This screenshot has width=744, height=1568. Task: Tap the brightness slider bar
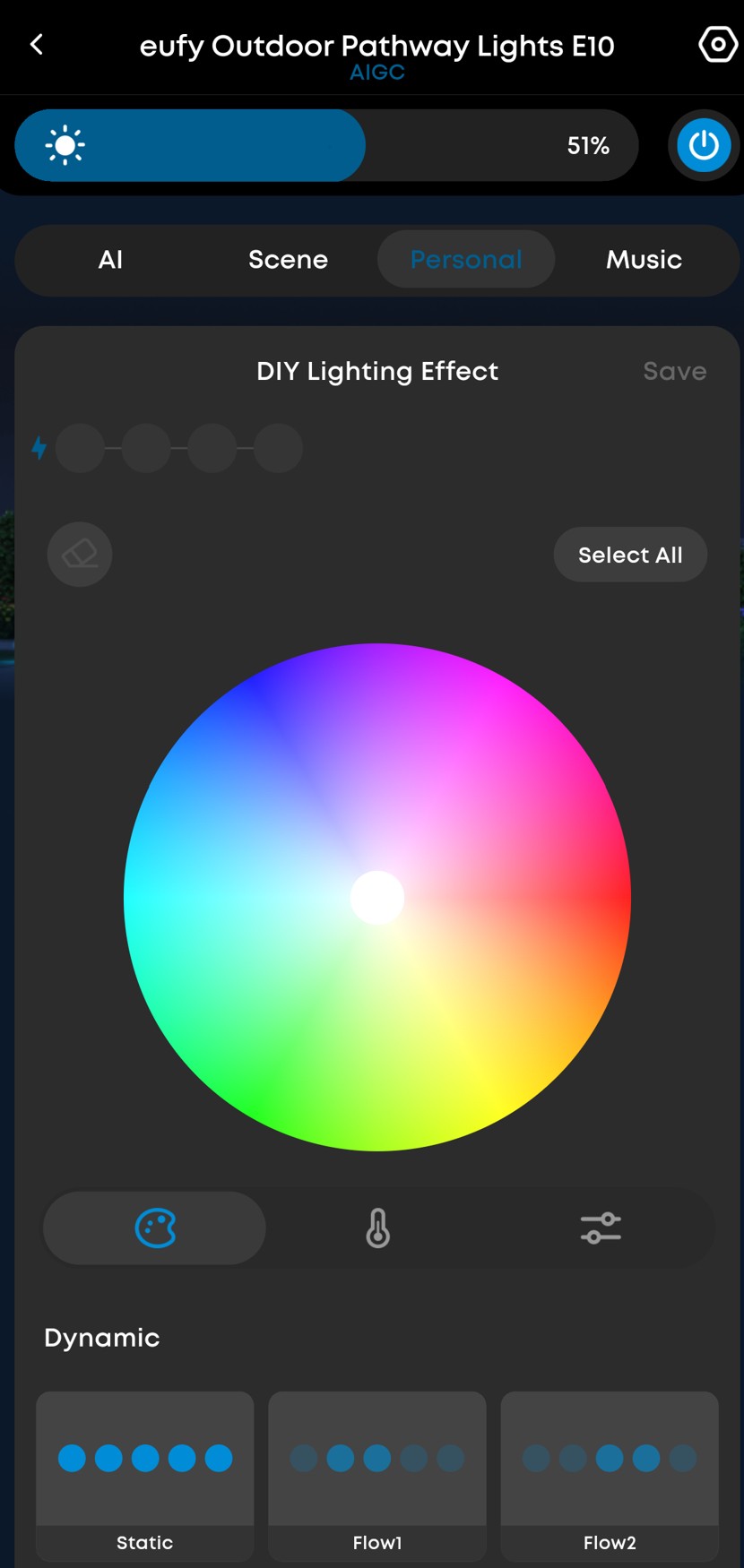(x=325, y=145)
